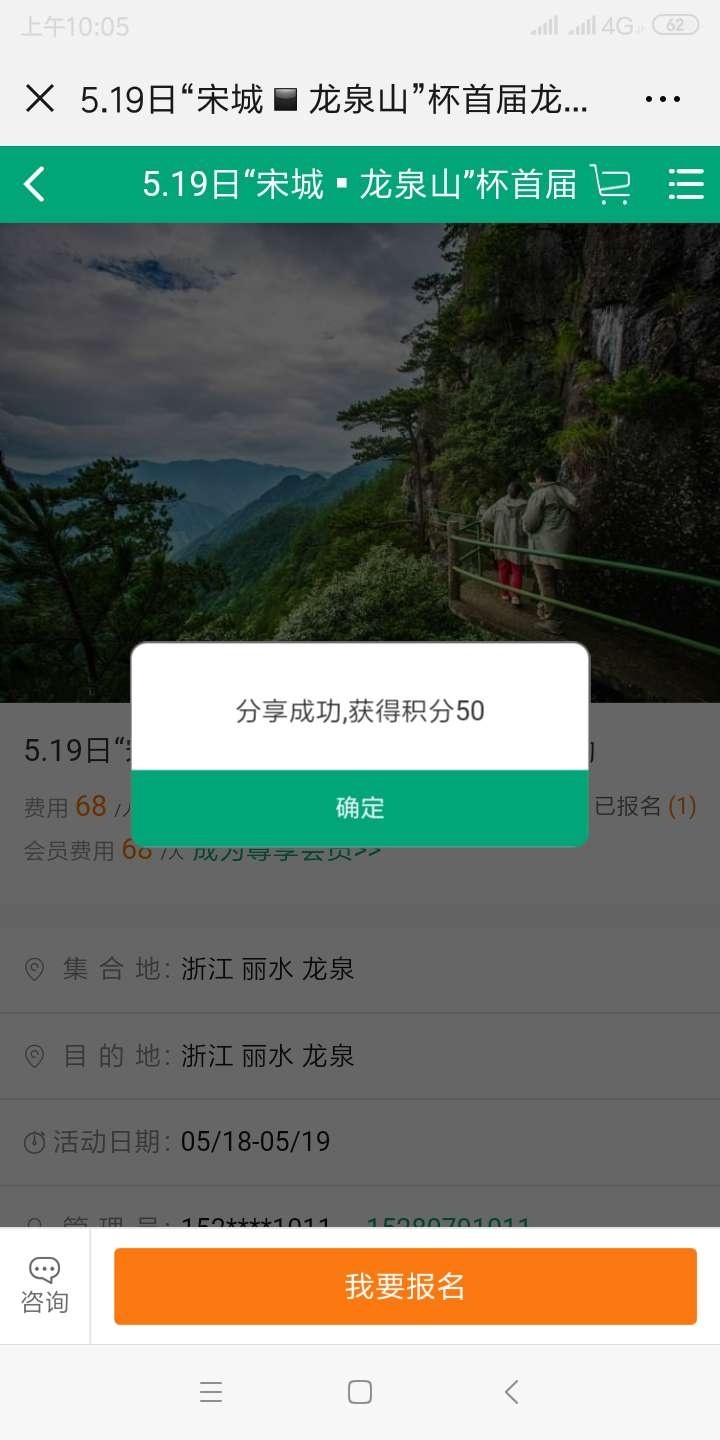Viewport: 720px width, 1440px height.
Task: Open the shopping cart in the green header
Action: (x=614, y=185)
